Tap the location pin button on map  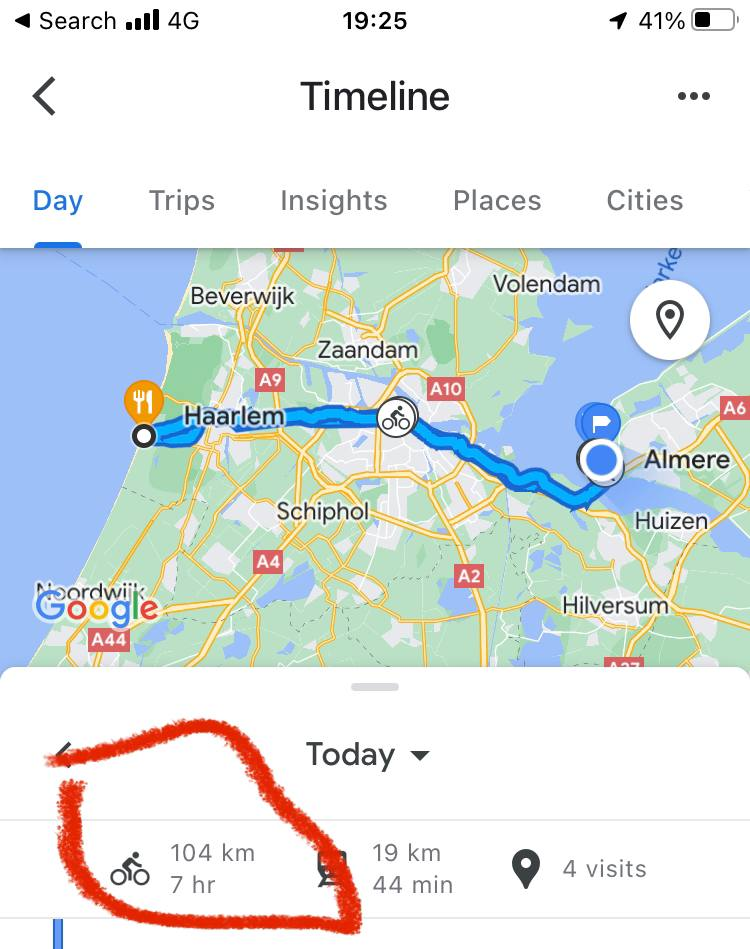(669, 320)
